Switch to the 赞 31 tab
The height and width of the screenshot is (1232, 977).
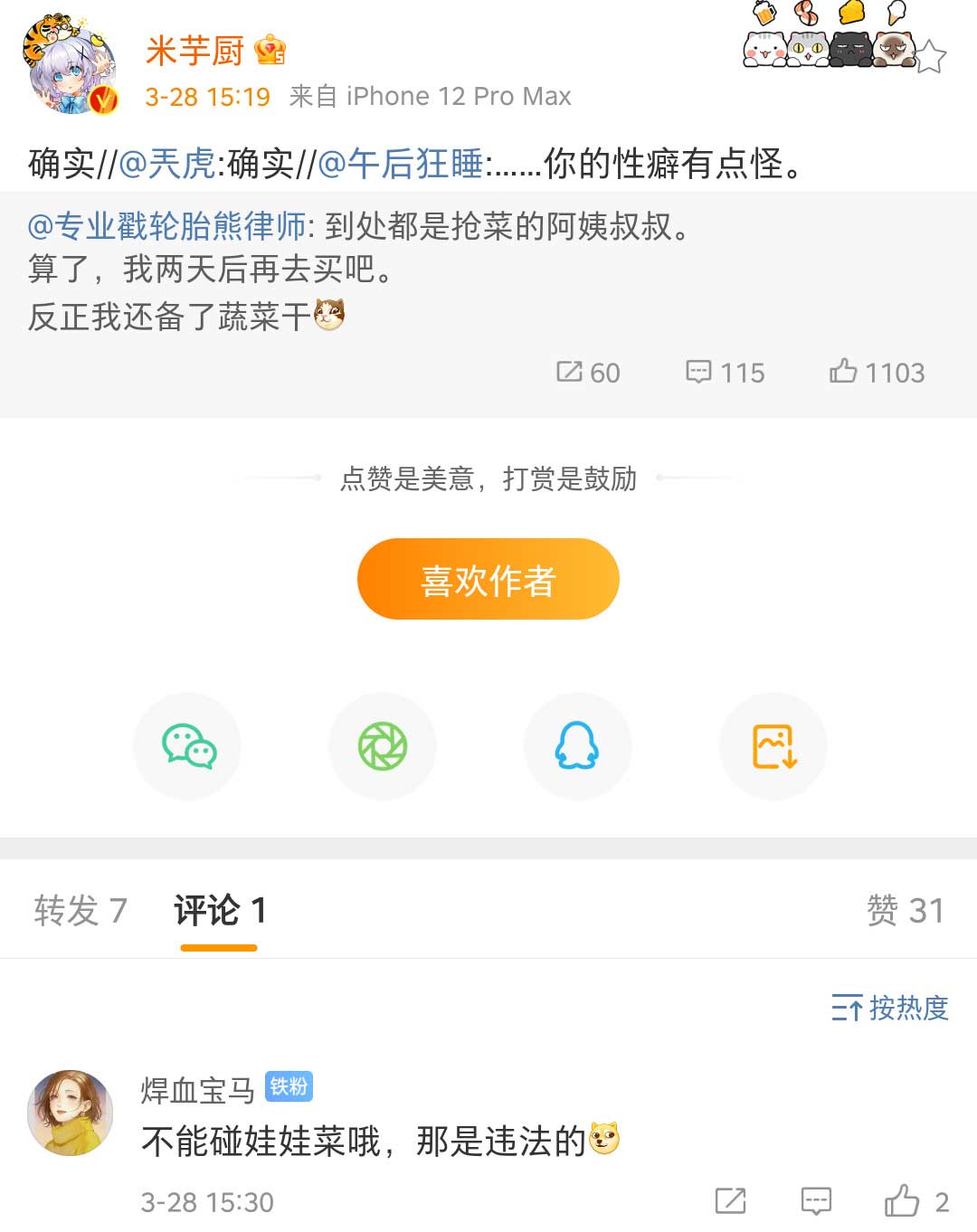pyautogui.click(x=905, y=910)
